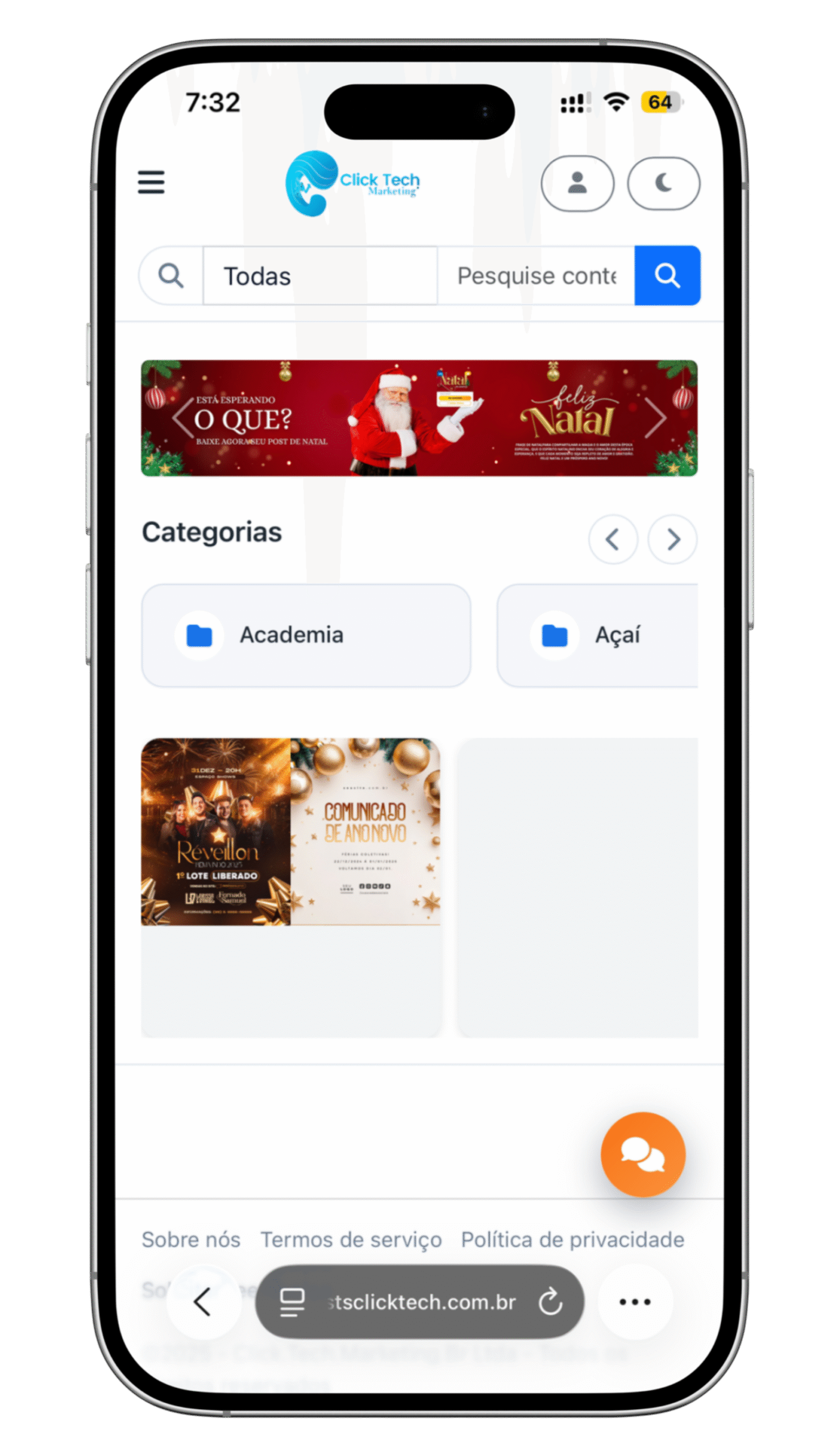Open the browser's three-dot menu
This screenshot has height=1455, width=840.
635,1302
